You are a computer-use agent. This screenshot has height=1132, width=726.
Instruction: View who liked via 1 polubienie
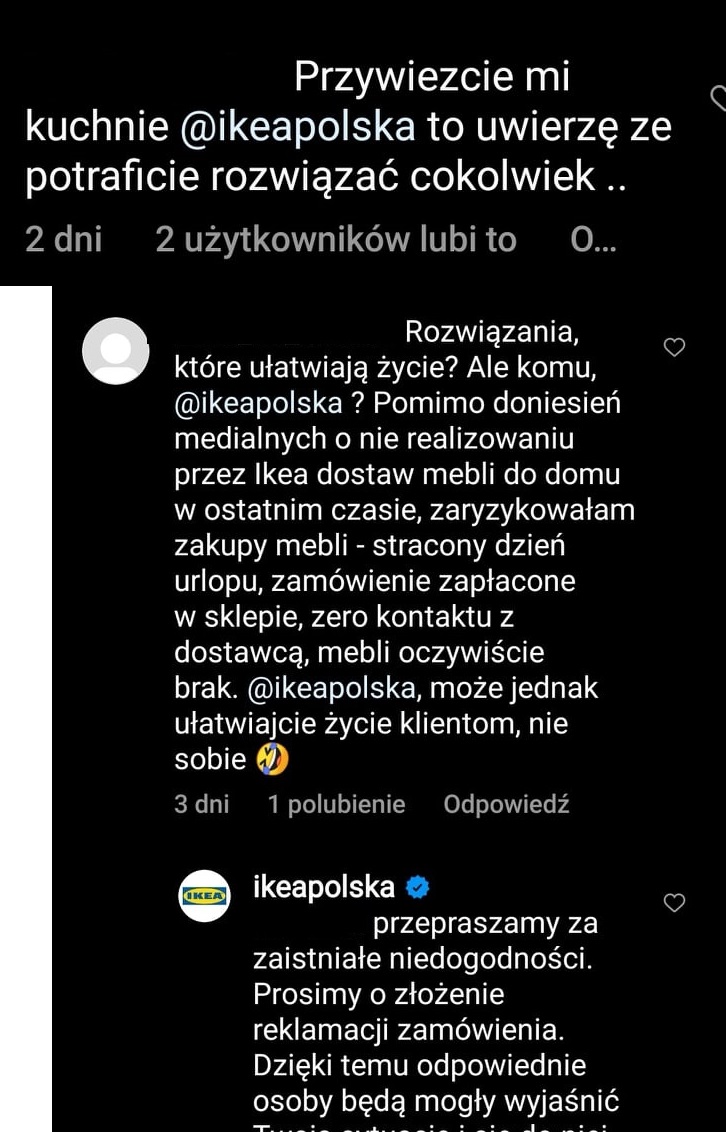coord(336,804)
